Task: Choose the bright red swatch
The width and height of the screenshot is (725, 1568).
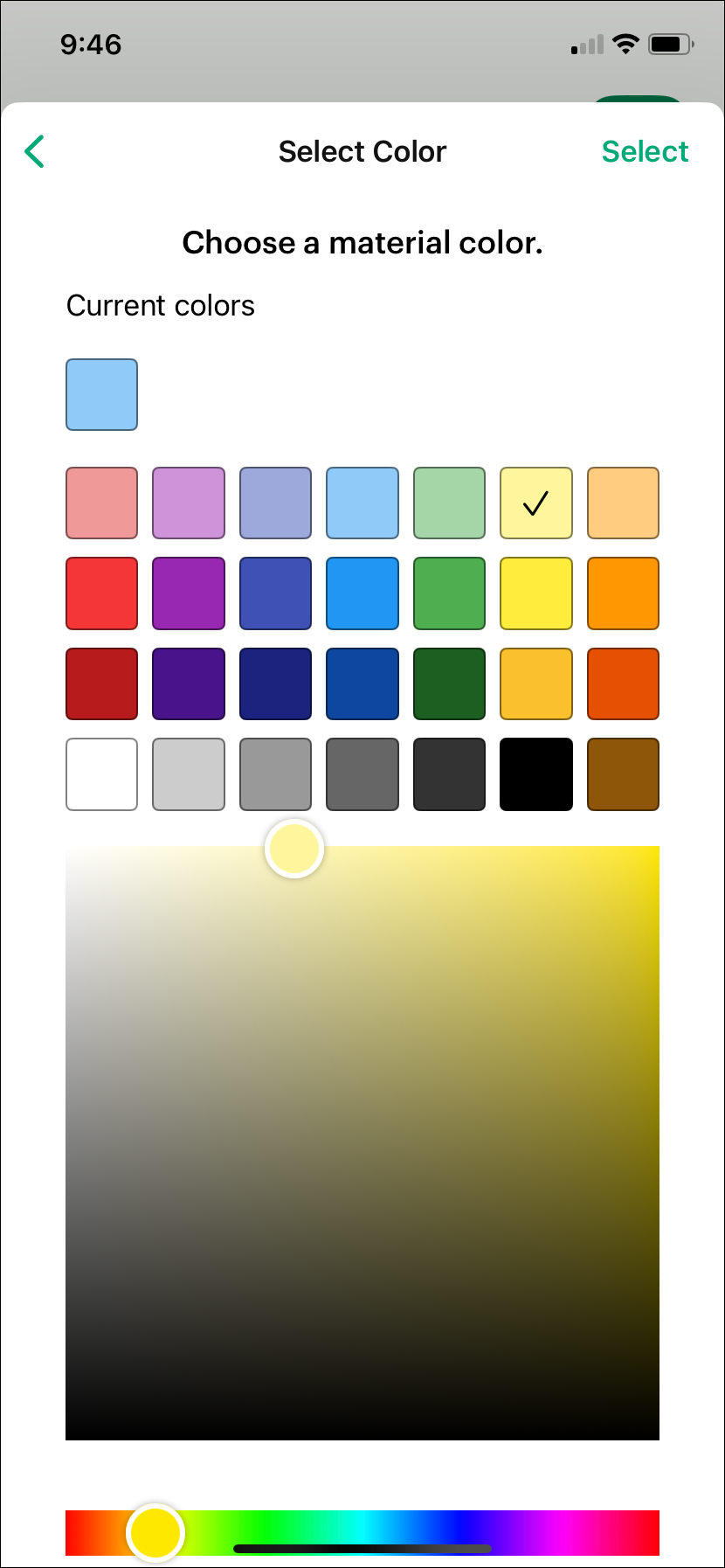Action: [101, 593]
